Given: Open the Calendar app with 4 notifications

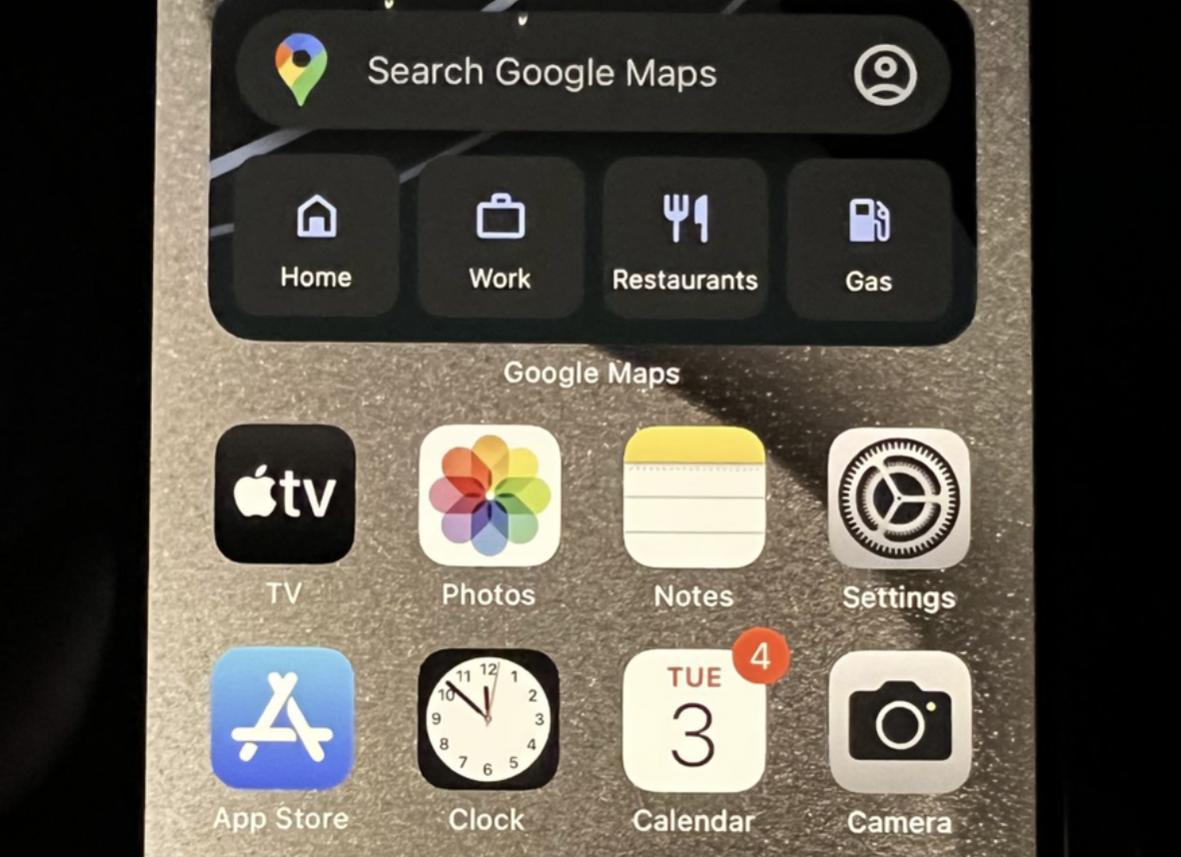Looking at the screenshot, I should [x=694, y=721].
